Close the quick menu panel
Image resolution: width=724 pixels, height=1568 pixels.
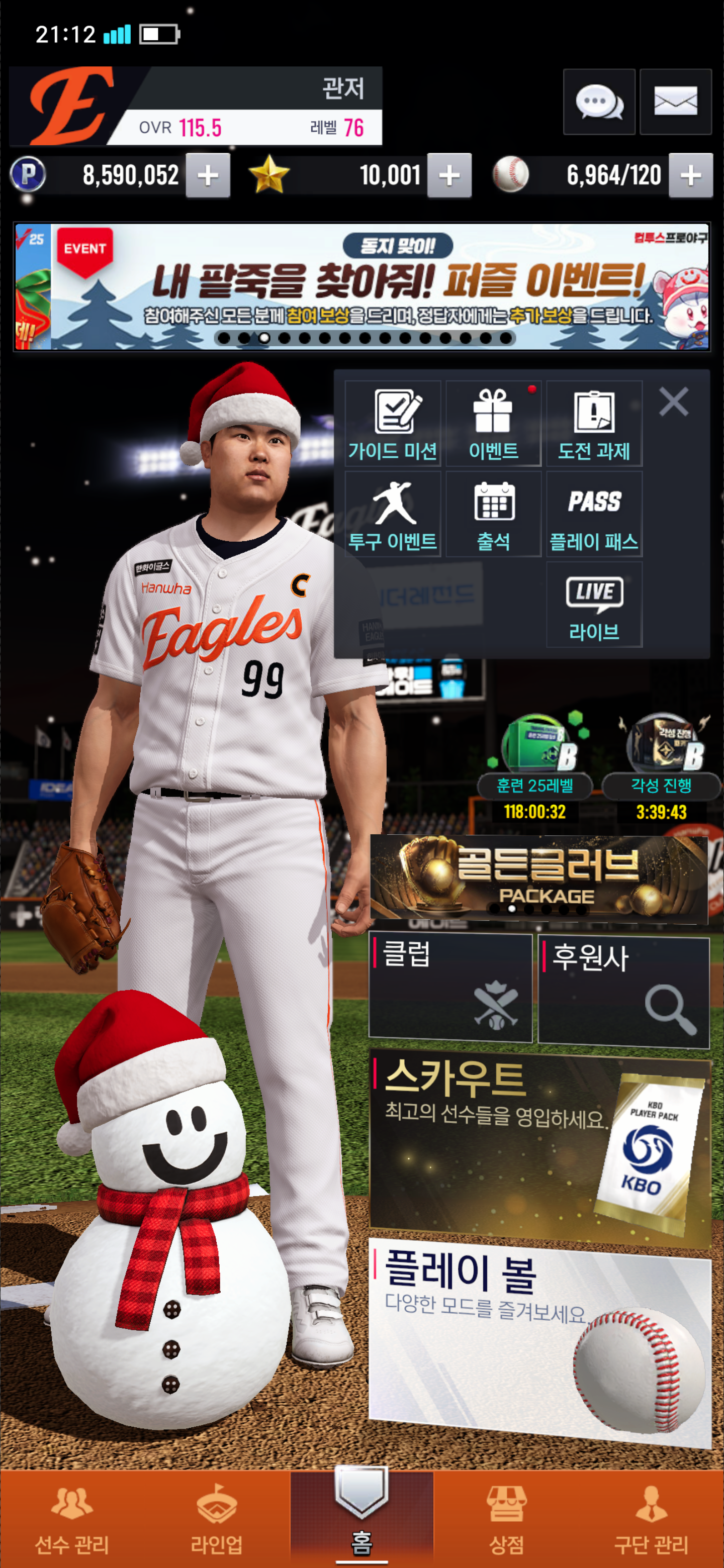click(673, 403)
